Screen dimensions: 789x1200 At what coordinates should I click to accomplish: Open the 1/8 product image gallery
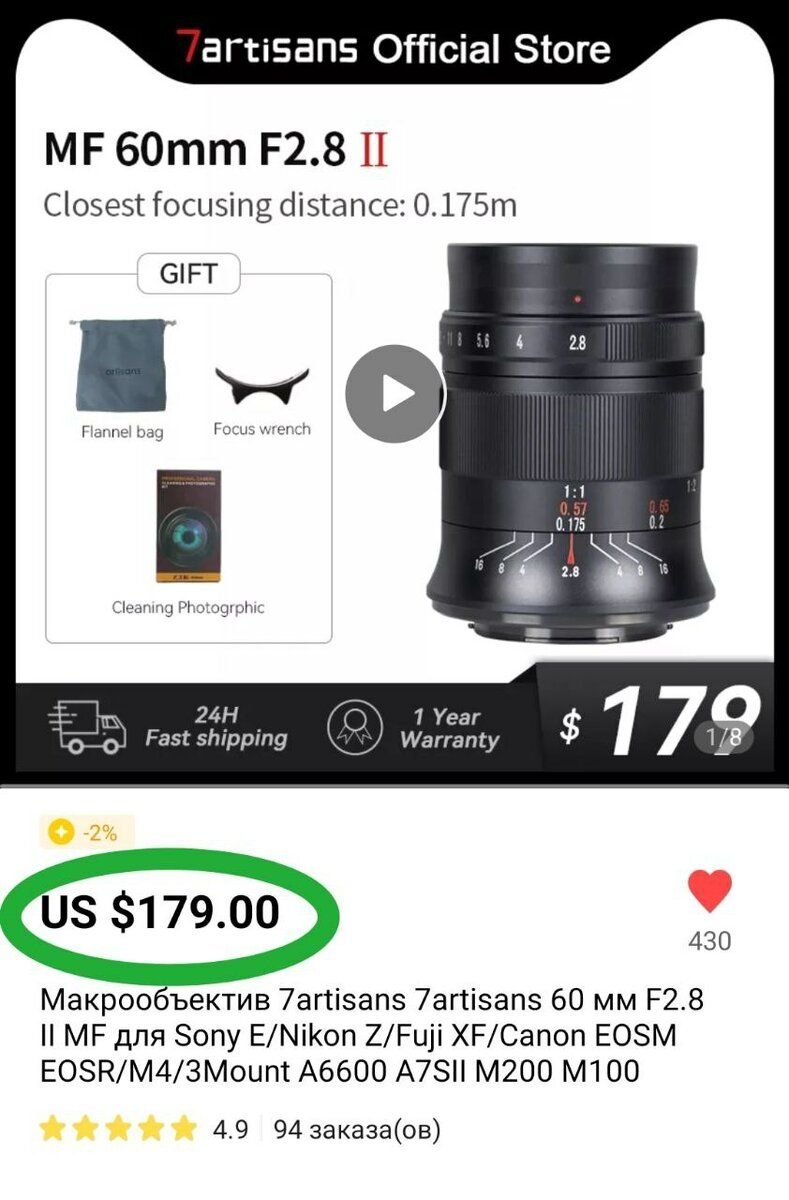click(x=724, y=738)
